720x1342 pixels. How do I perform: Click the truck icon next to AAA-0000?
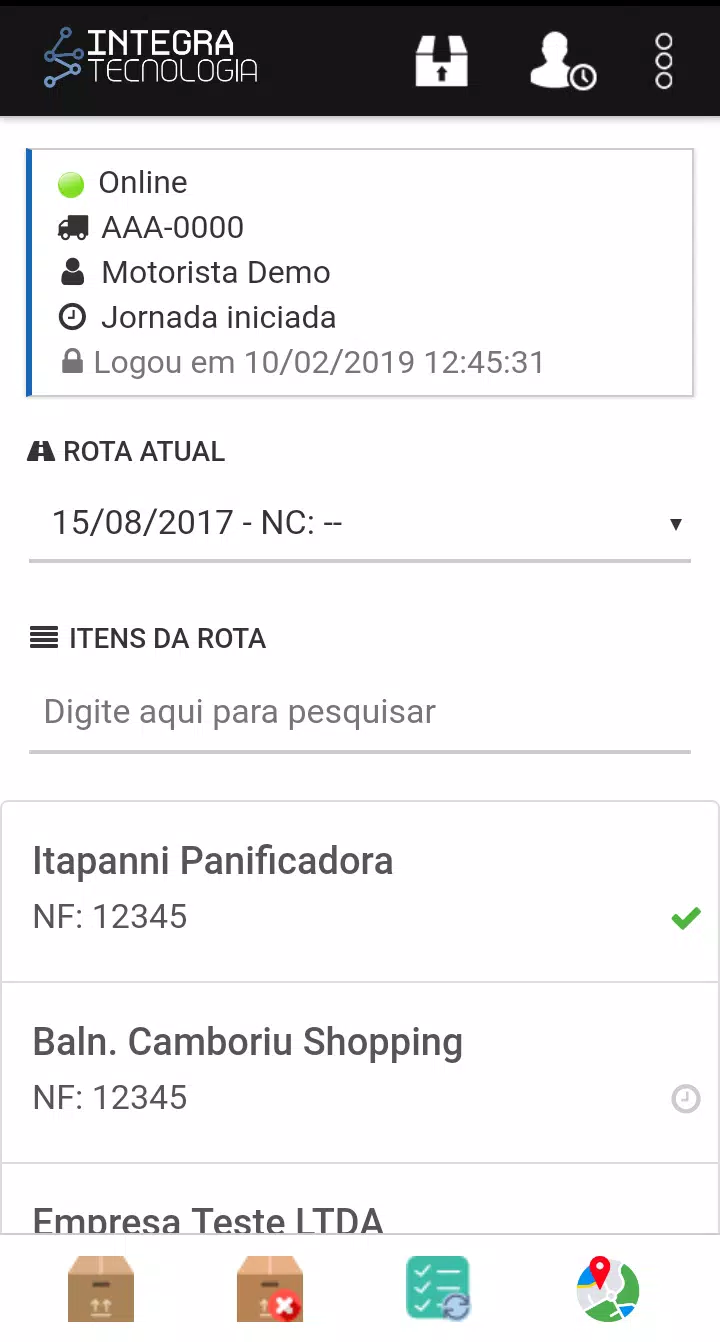(72, 227)
